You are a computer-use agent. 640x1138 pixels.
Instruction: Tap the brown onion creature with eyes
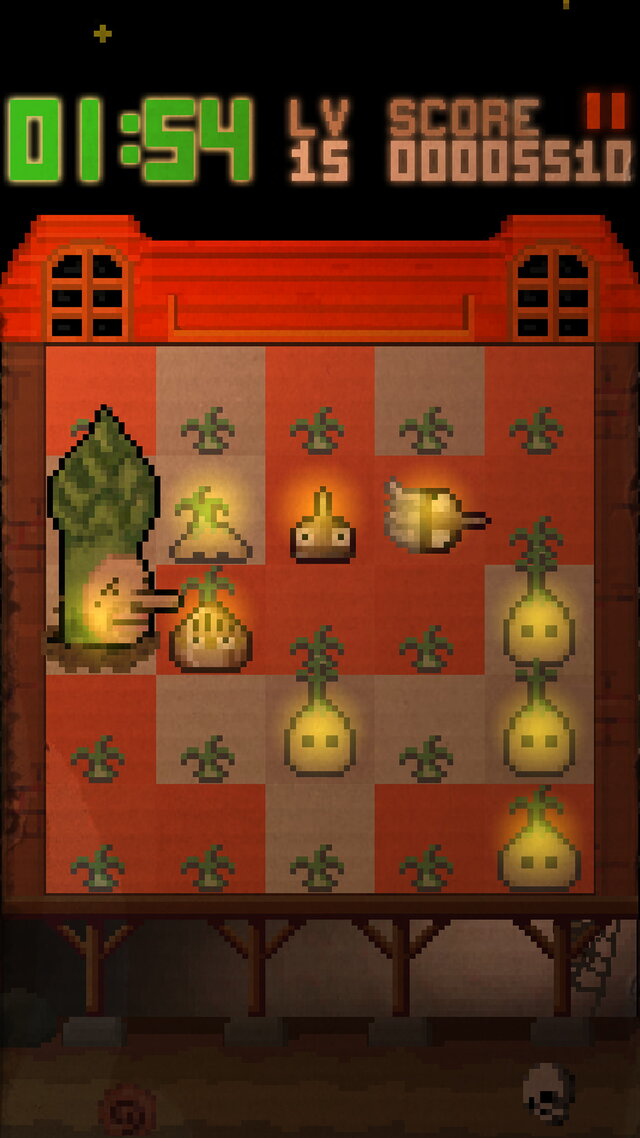click(x=321, y=528)
